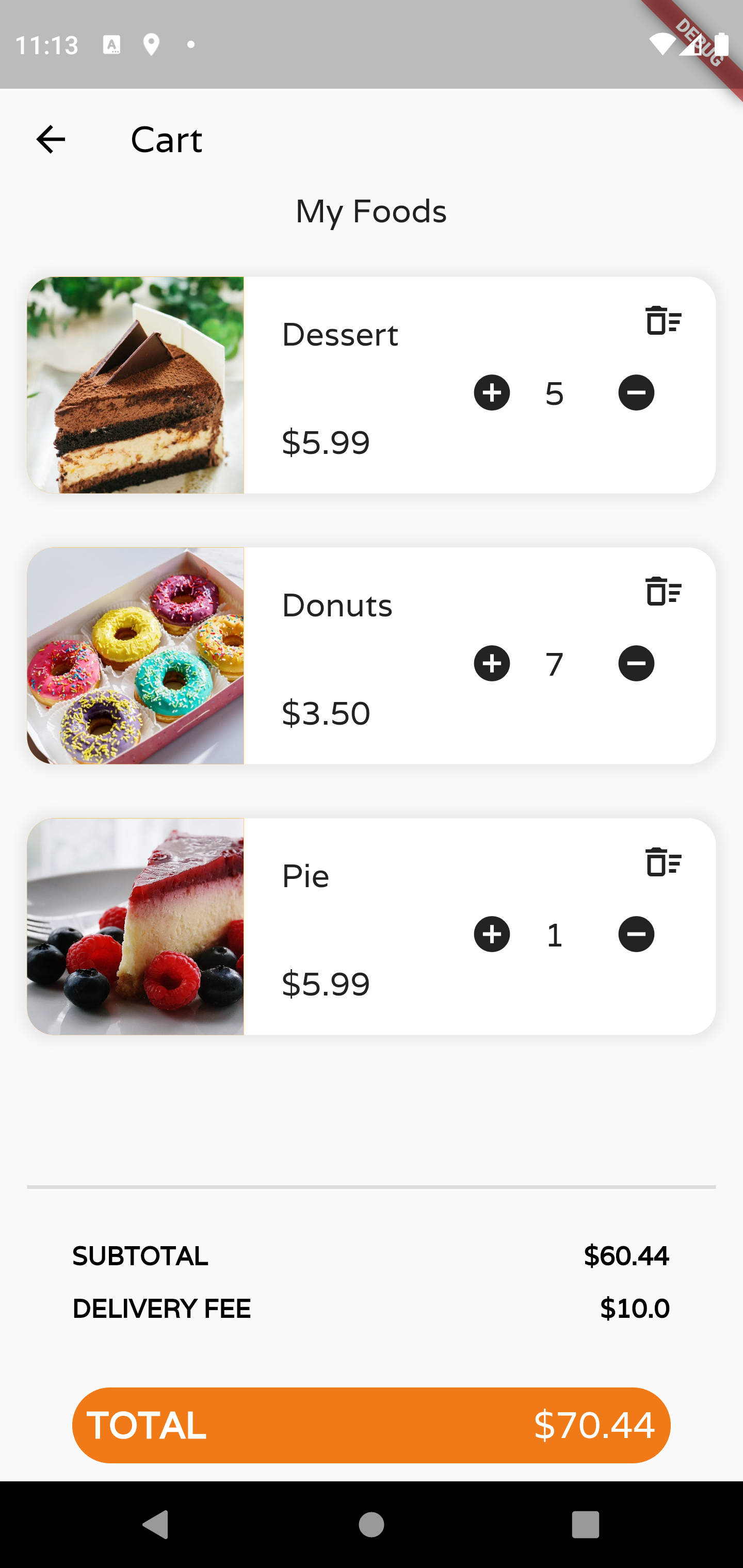Go back from the Cart screen
Image resolution: width=743 pixels, height=1568 pixels.
[x=51, y=140]
